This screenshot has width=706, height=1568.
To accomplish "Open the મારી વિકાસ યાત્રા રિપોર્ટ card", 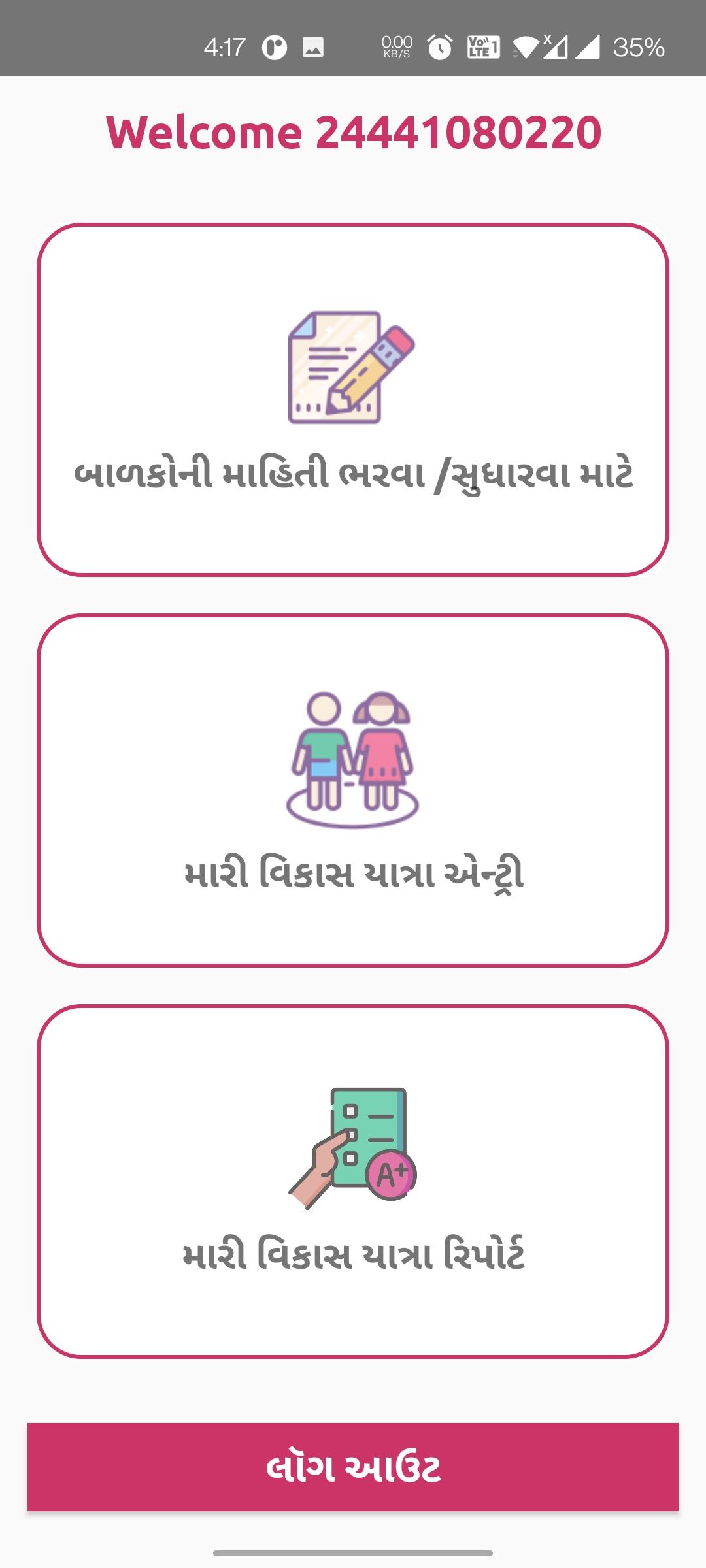I will point(353,1183).
